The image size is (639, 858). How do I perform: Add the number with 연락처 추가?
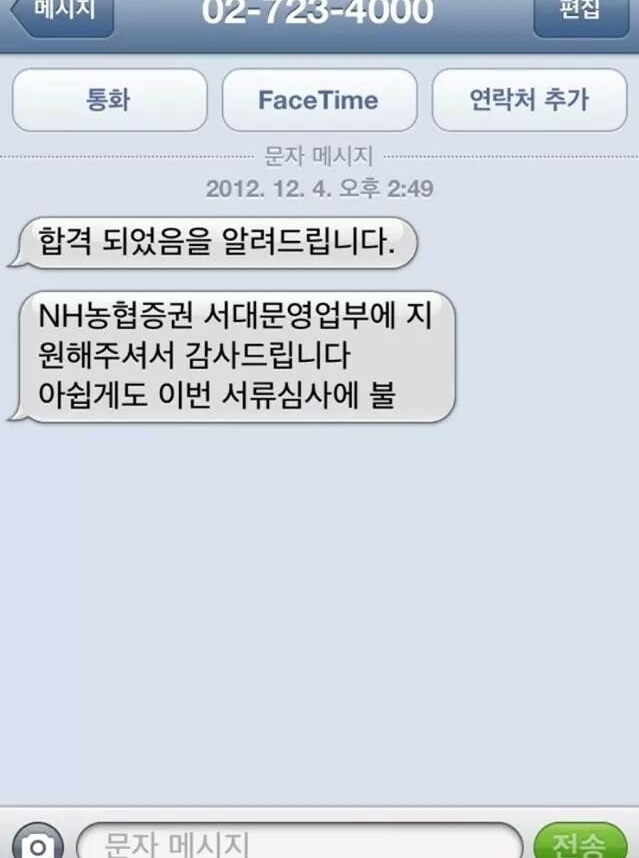[529, 100]
